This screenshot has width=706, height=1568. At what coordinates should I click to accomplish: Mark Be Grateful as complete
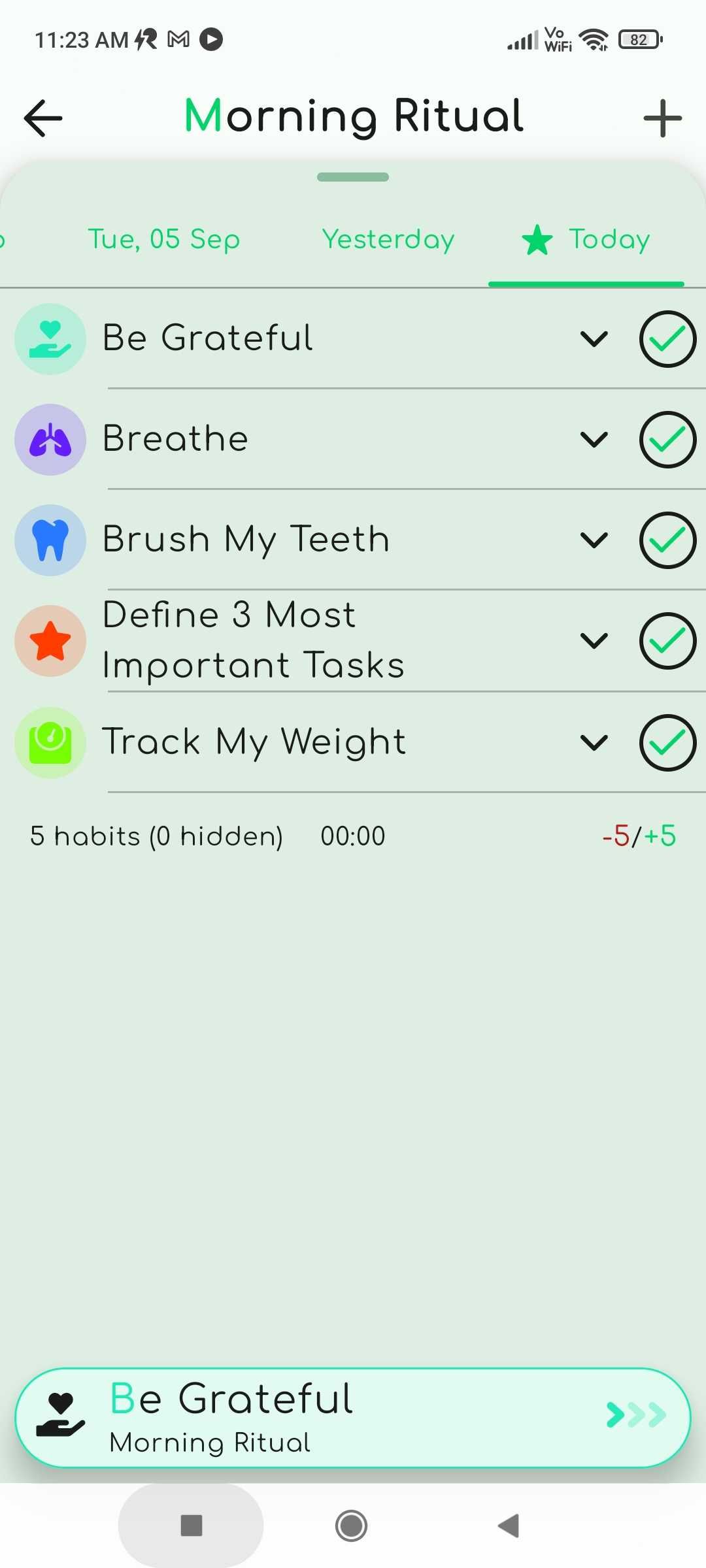click(x=667, y=338)
